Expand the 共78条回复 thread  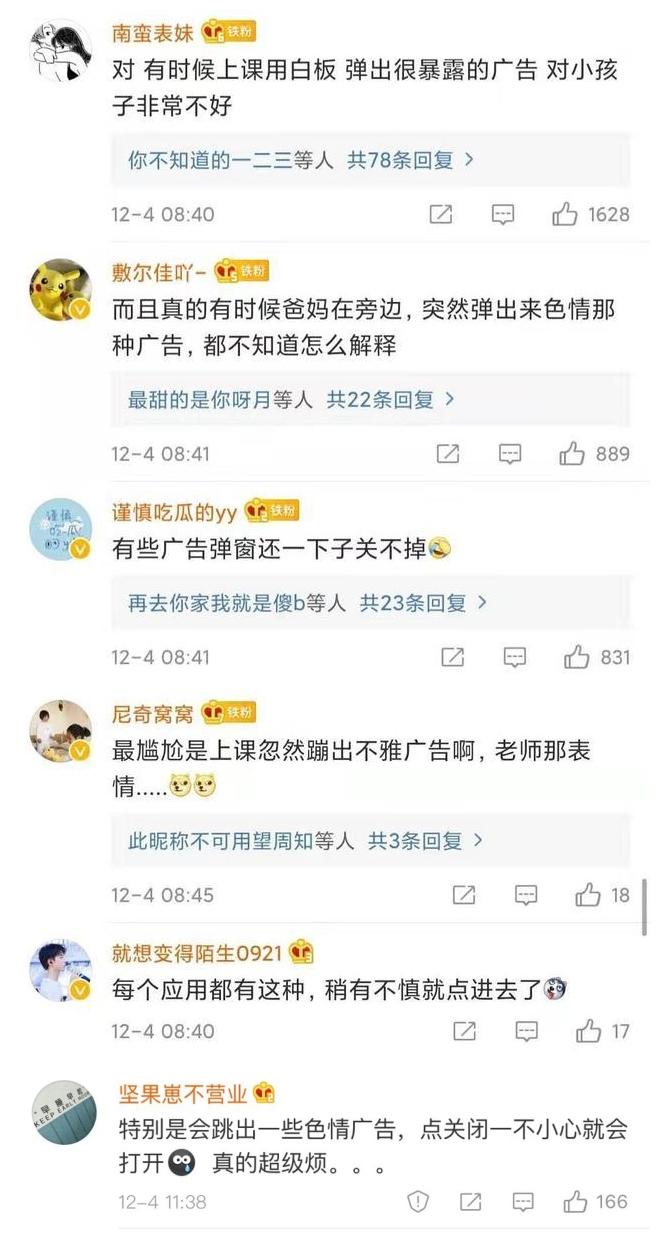click(x=410, y=159)
